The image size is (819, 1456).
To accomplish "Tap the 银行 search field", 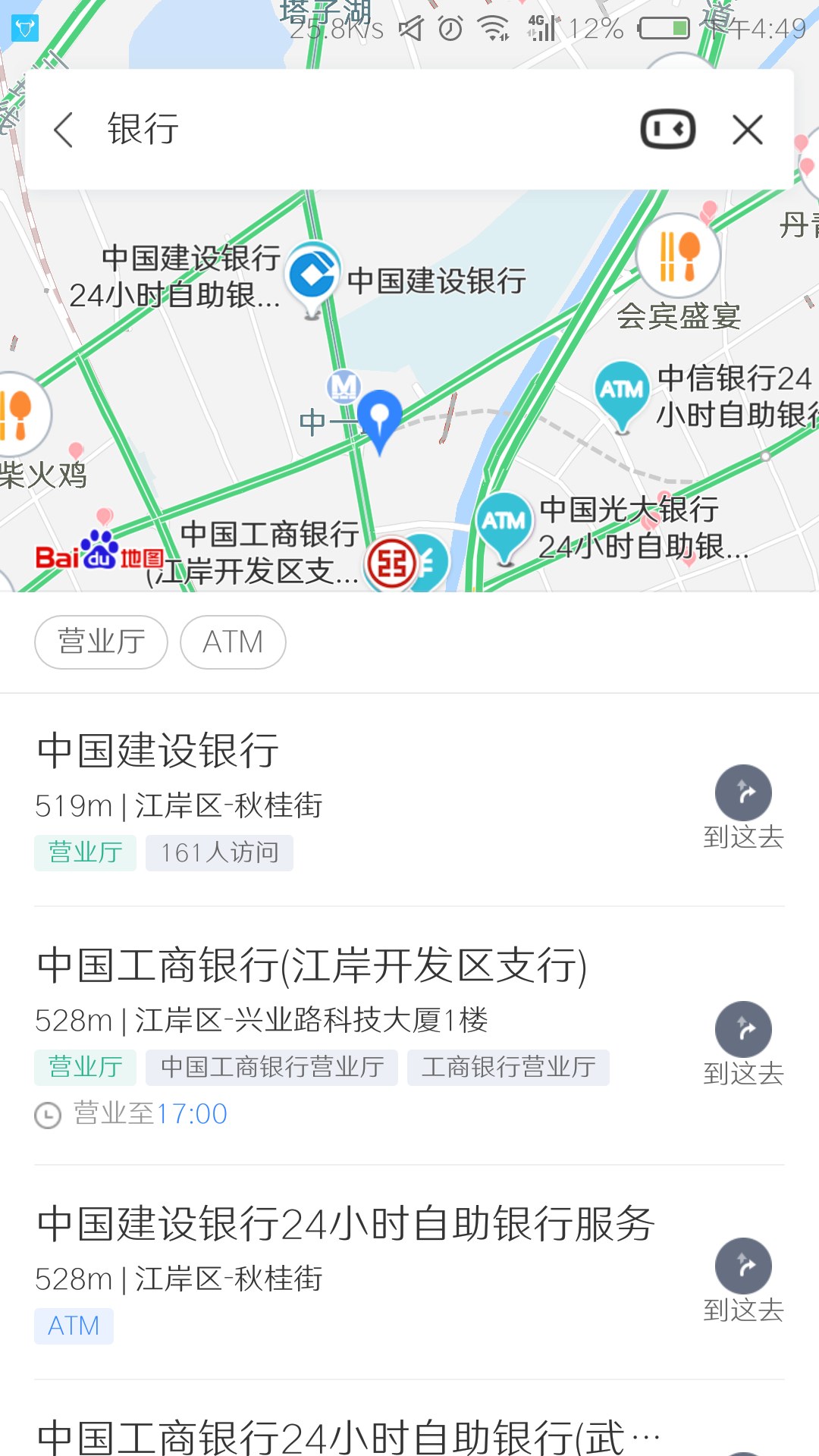I will [x=341, y=130].
